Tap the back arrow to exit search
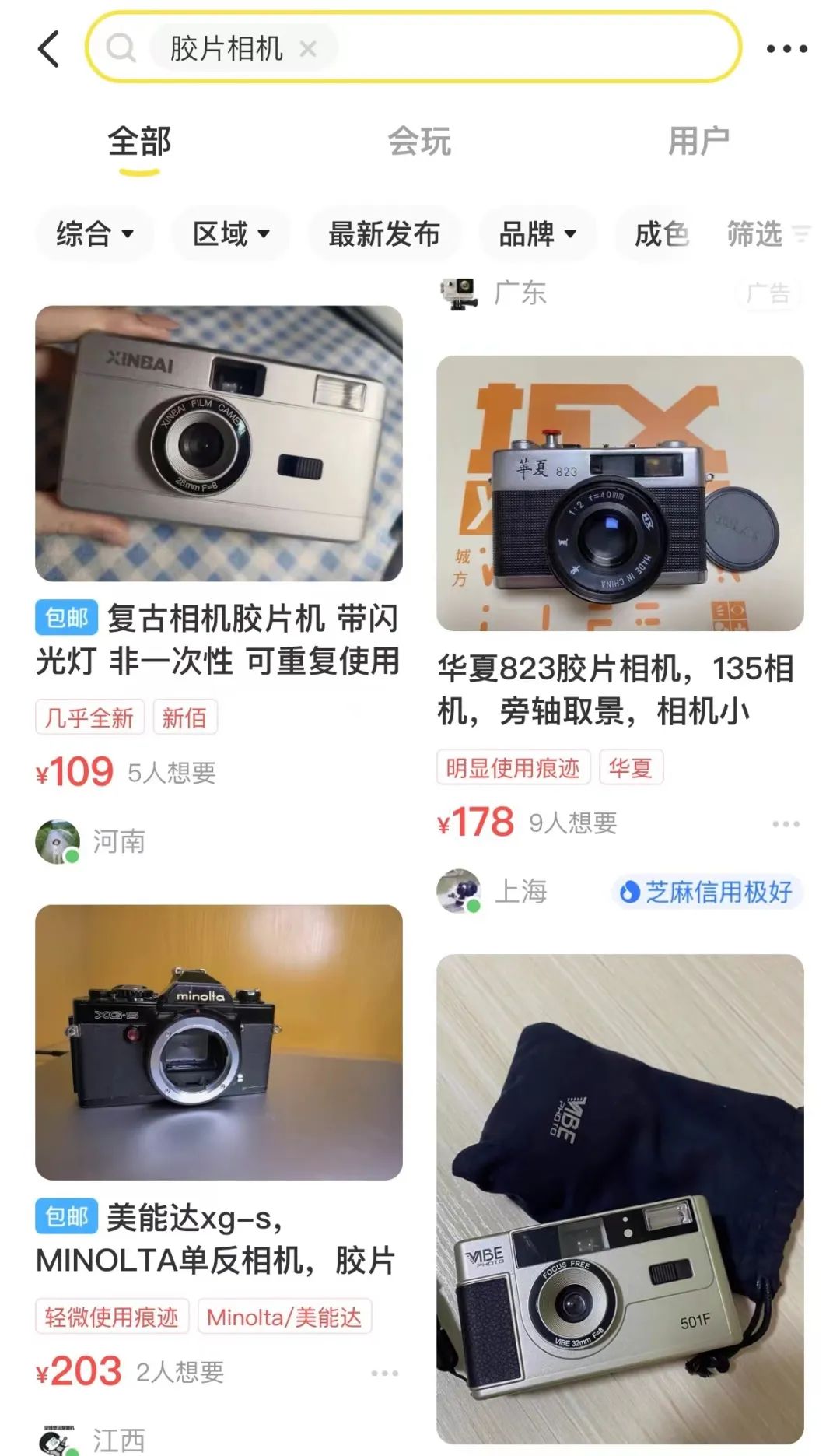 coord(48,48)
